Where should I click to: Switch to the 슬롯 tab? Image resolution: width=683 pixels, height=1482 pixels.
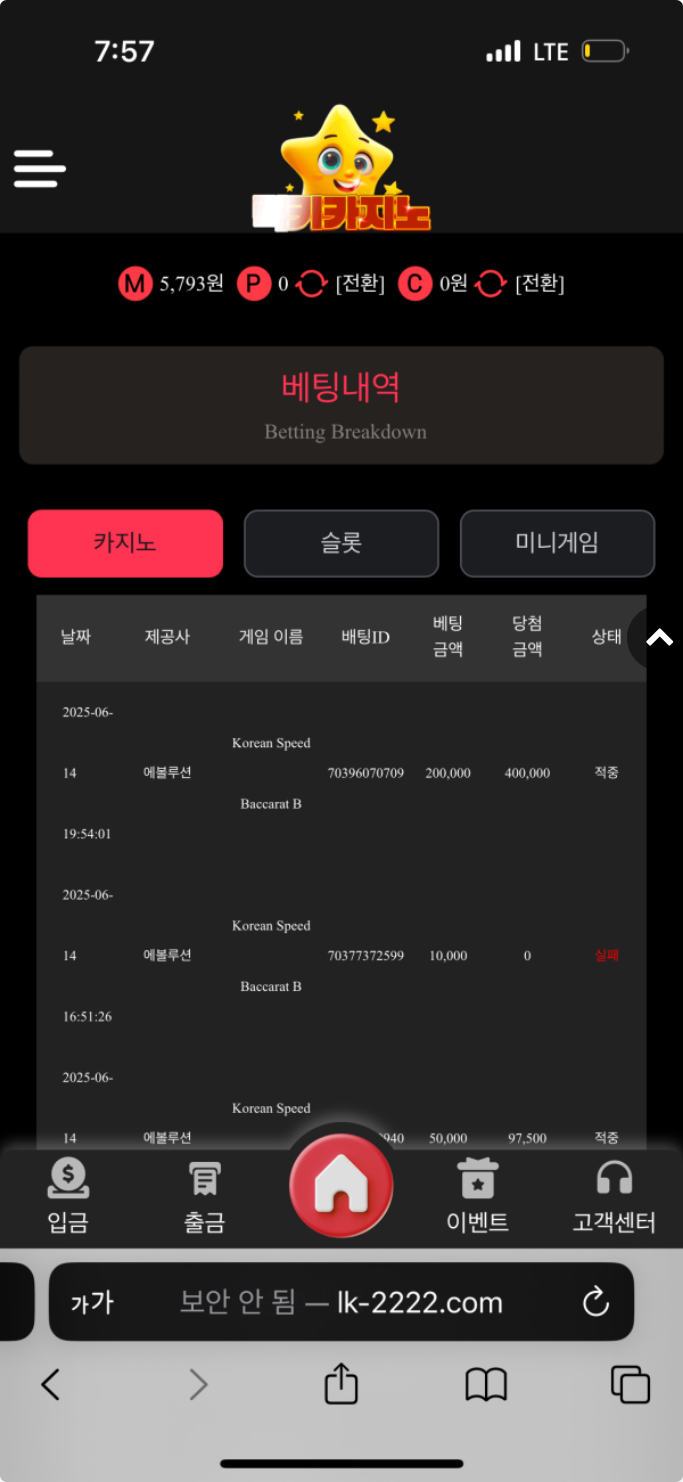pyautogui.click(x=341, y=543)
